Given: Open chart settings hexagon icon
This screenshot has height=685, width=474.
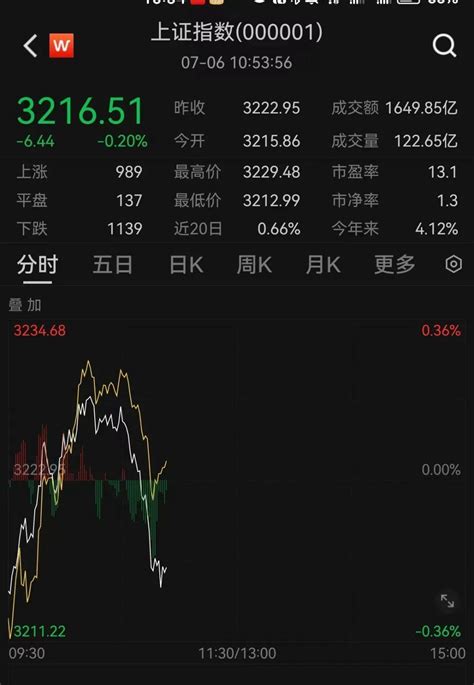Looking at the screenshot, I should pos(453,264).
